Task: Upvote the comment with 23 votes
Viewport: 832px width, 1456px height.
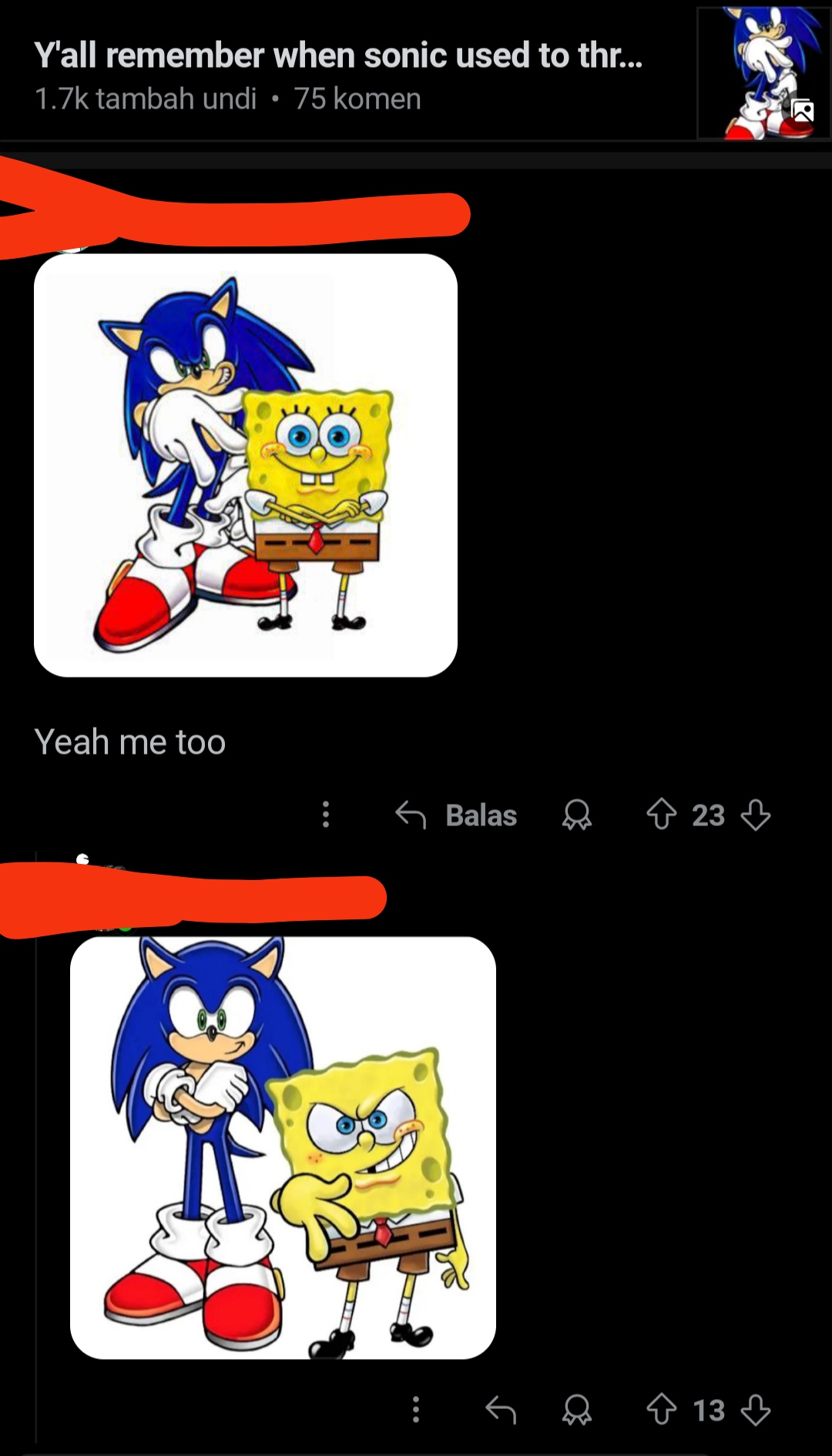Action: pyautogui.click(x=661, y=814)
